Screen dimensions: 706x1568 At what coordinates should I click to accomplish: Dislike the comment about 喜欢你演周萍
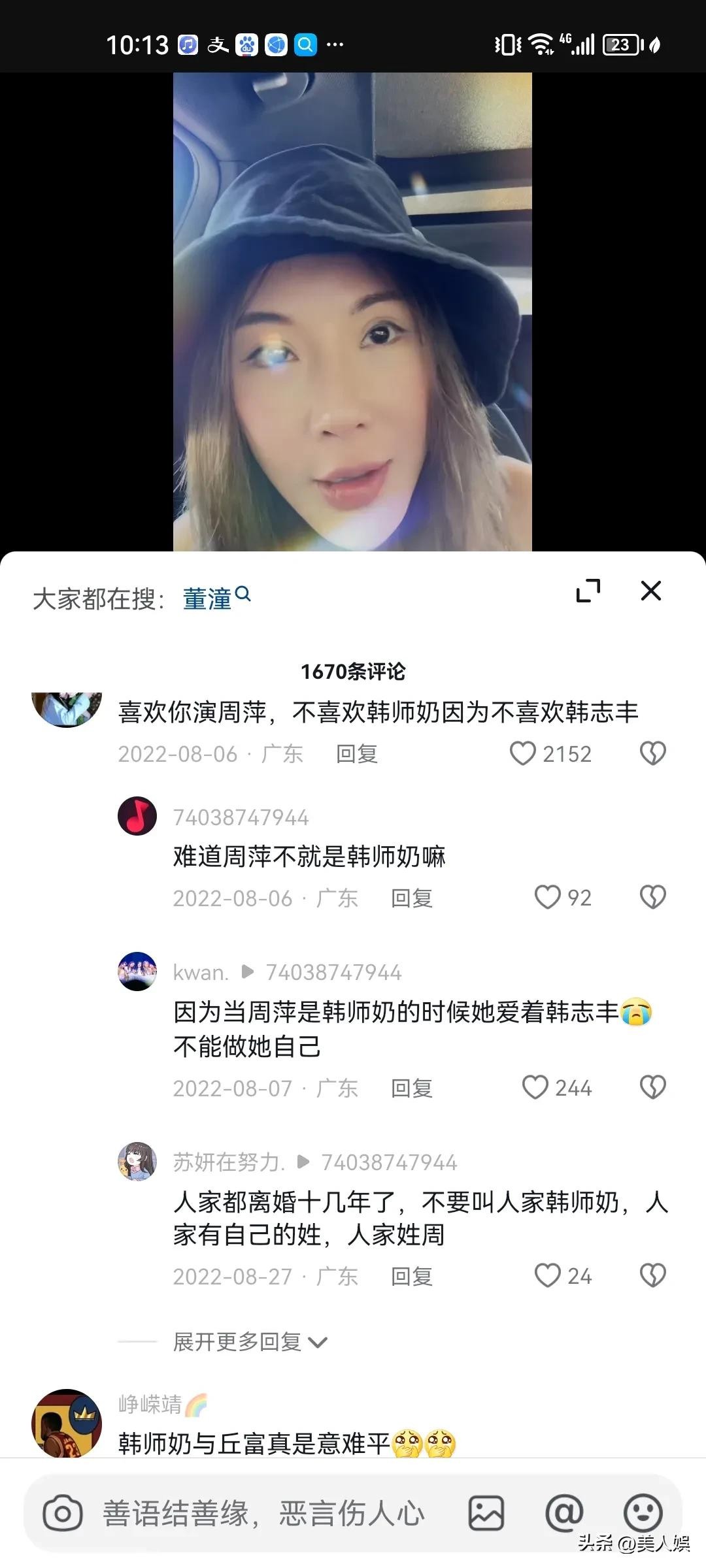click(x=652, y=753)
